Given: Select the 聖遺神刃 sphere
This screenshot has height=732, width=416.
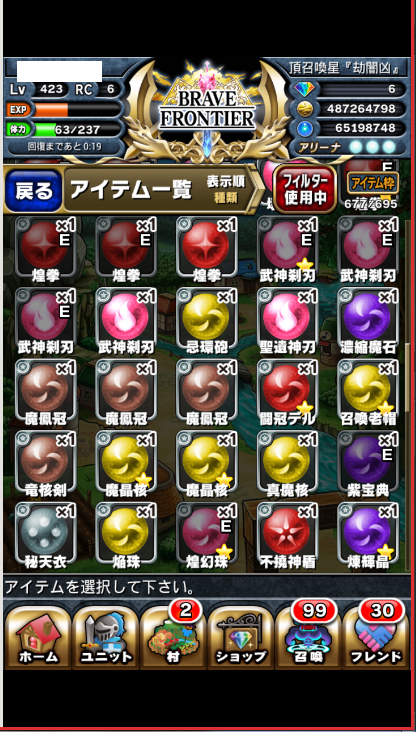Looking at the screenshot, I should pyautogui.click(x=287, y=321).
